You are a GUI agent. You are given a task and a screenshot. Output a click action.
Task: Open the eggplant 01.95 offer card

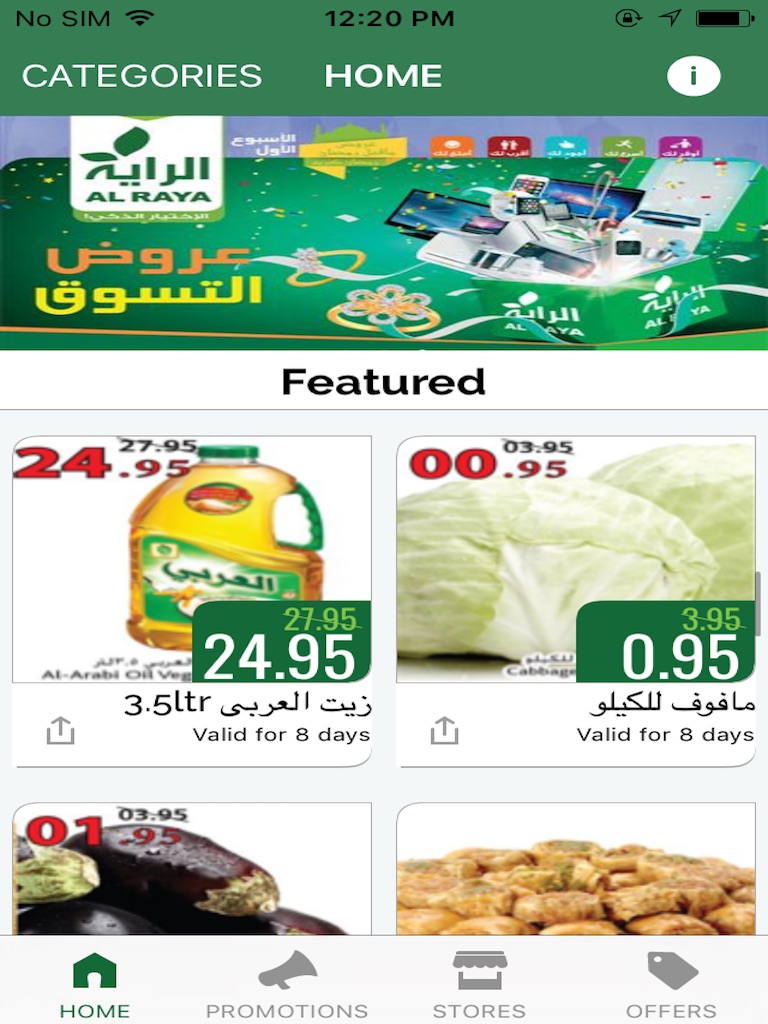tap(192, 869)
